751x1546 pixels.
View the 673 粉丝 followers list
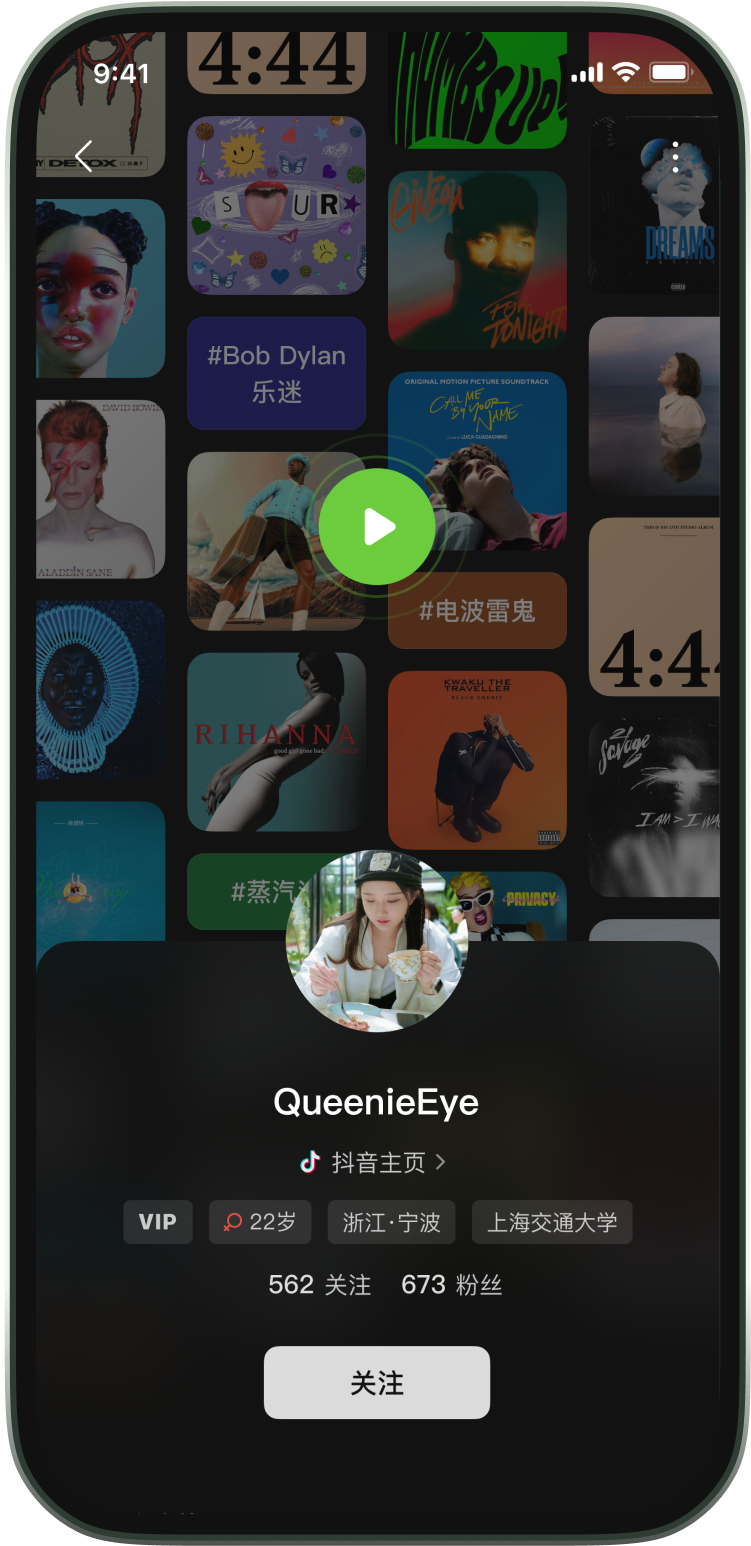452,1285
